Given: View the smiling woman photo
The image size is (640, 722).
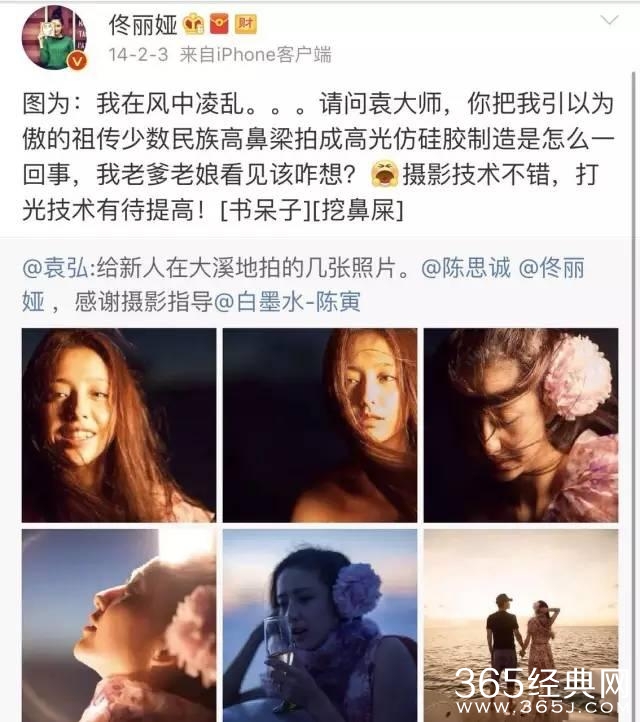Looking at the screenshot, I should pos(119,425).
